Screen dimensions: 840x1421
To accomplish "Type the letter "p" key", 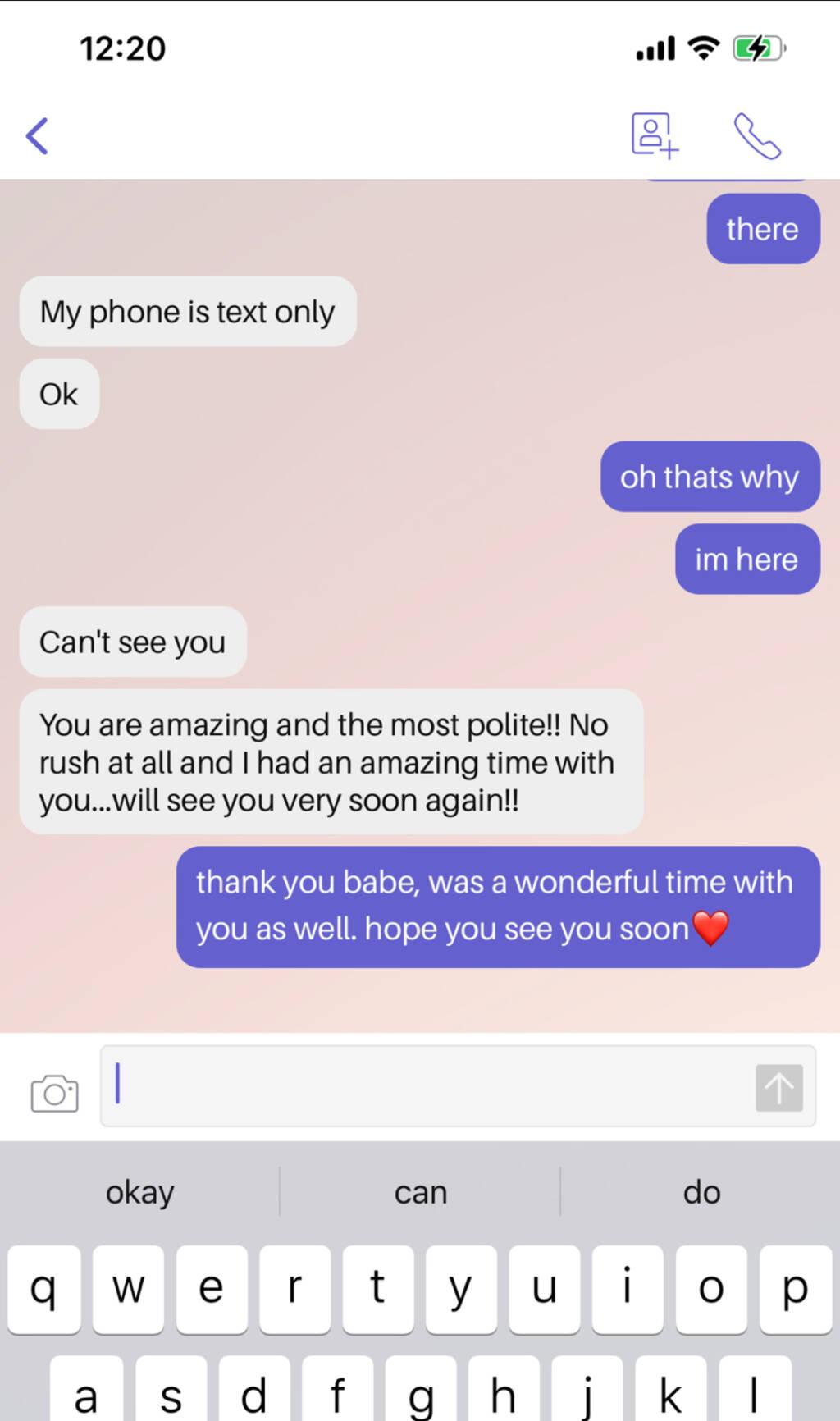I will click(795, 1289).
